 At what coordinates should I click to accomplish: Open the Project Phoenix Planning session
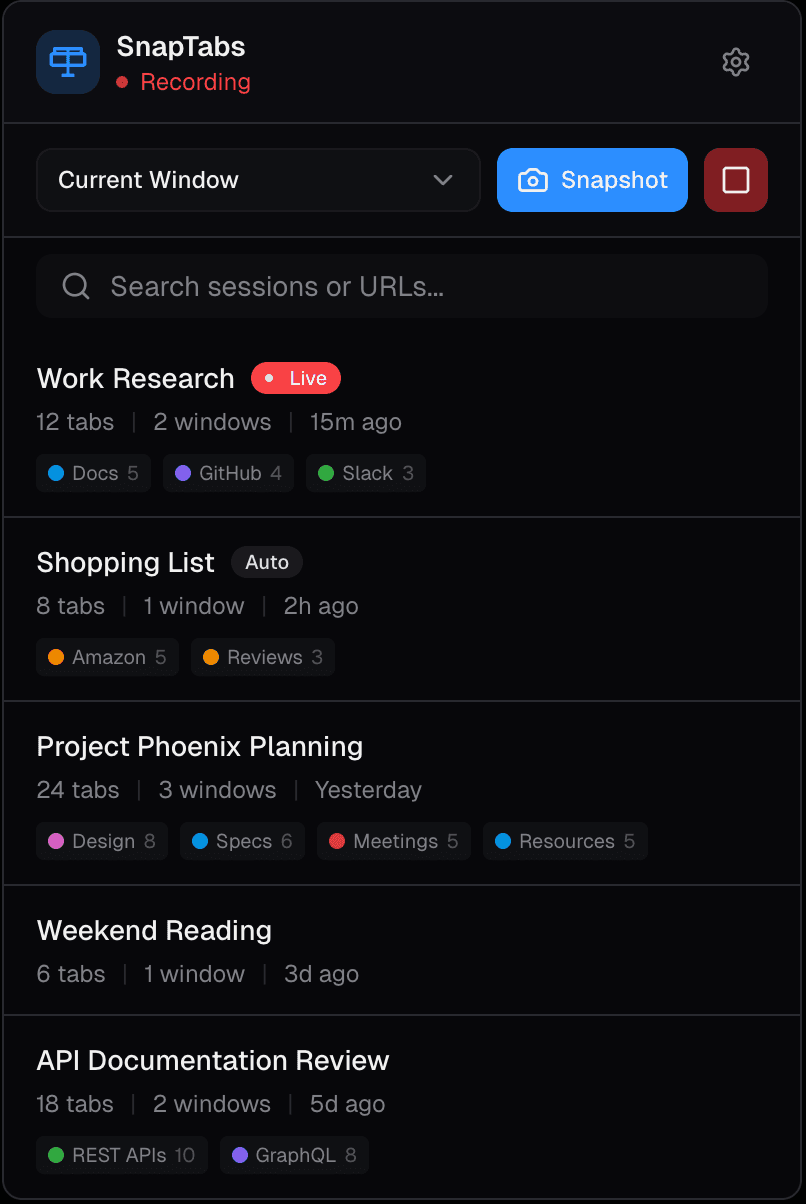coord(200,747)
